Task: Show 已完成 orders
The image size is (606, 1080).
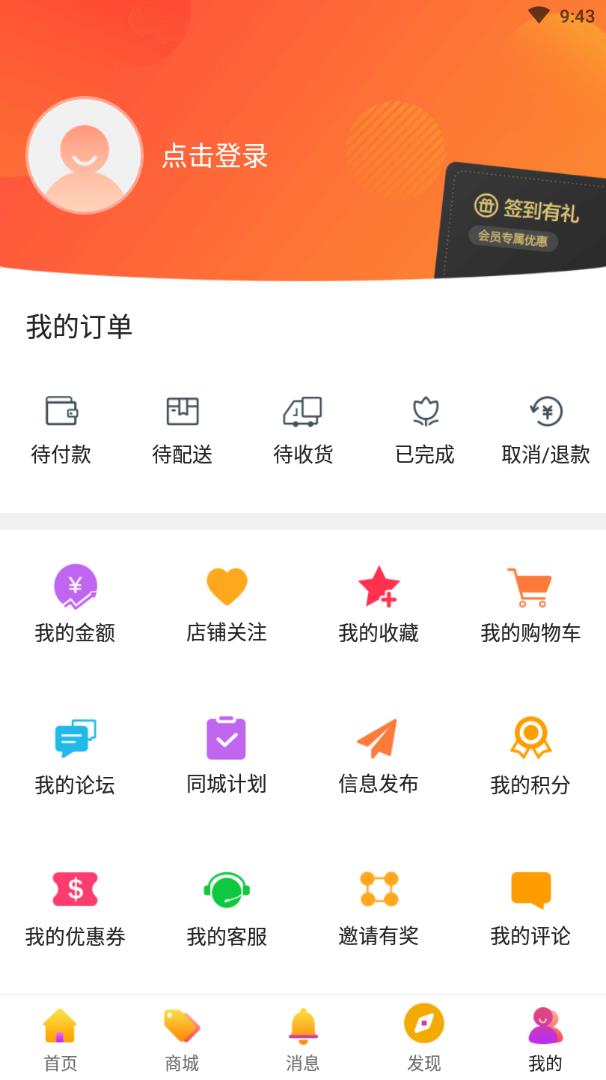Action: [425, 430]
